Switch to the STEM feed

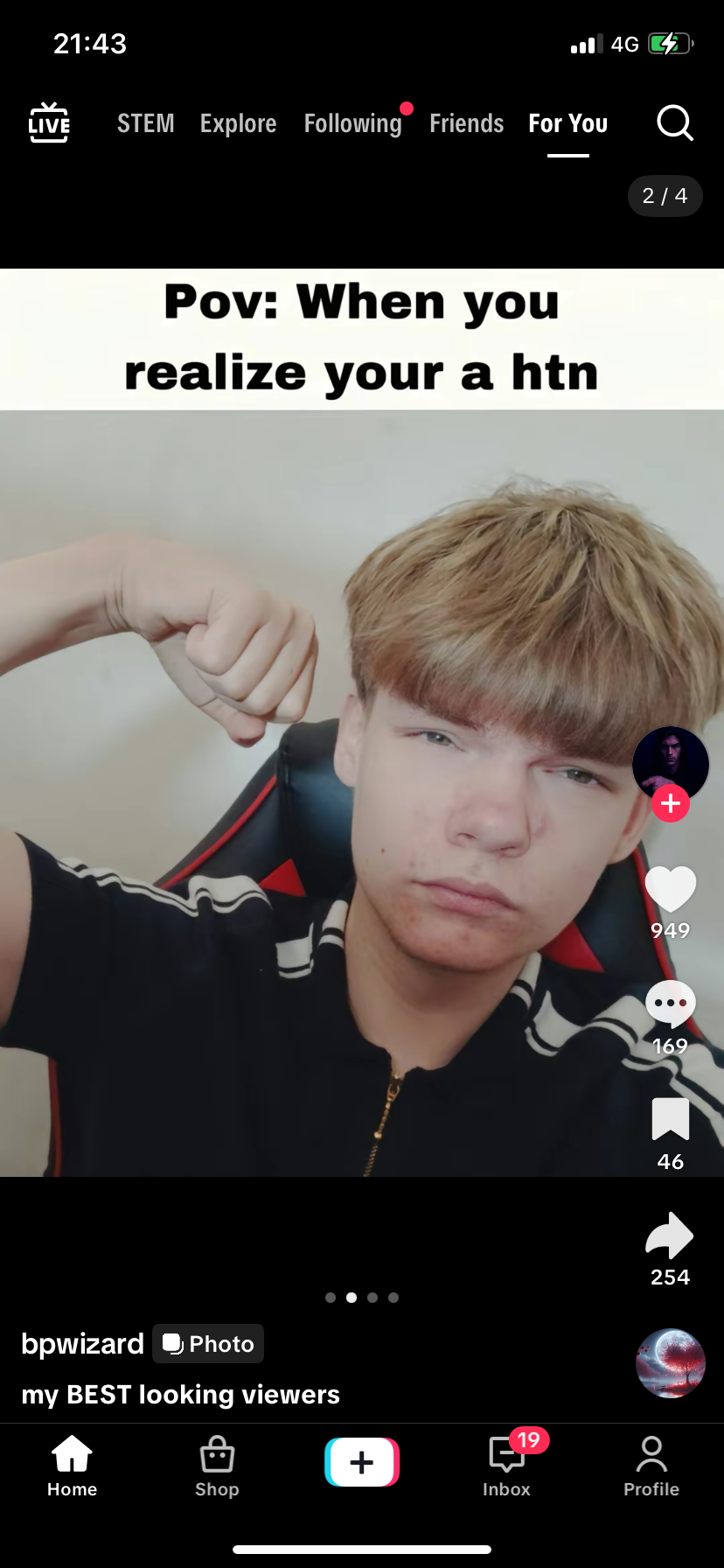click(146, 123)
